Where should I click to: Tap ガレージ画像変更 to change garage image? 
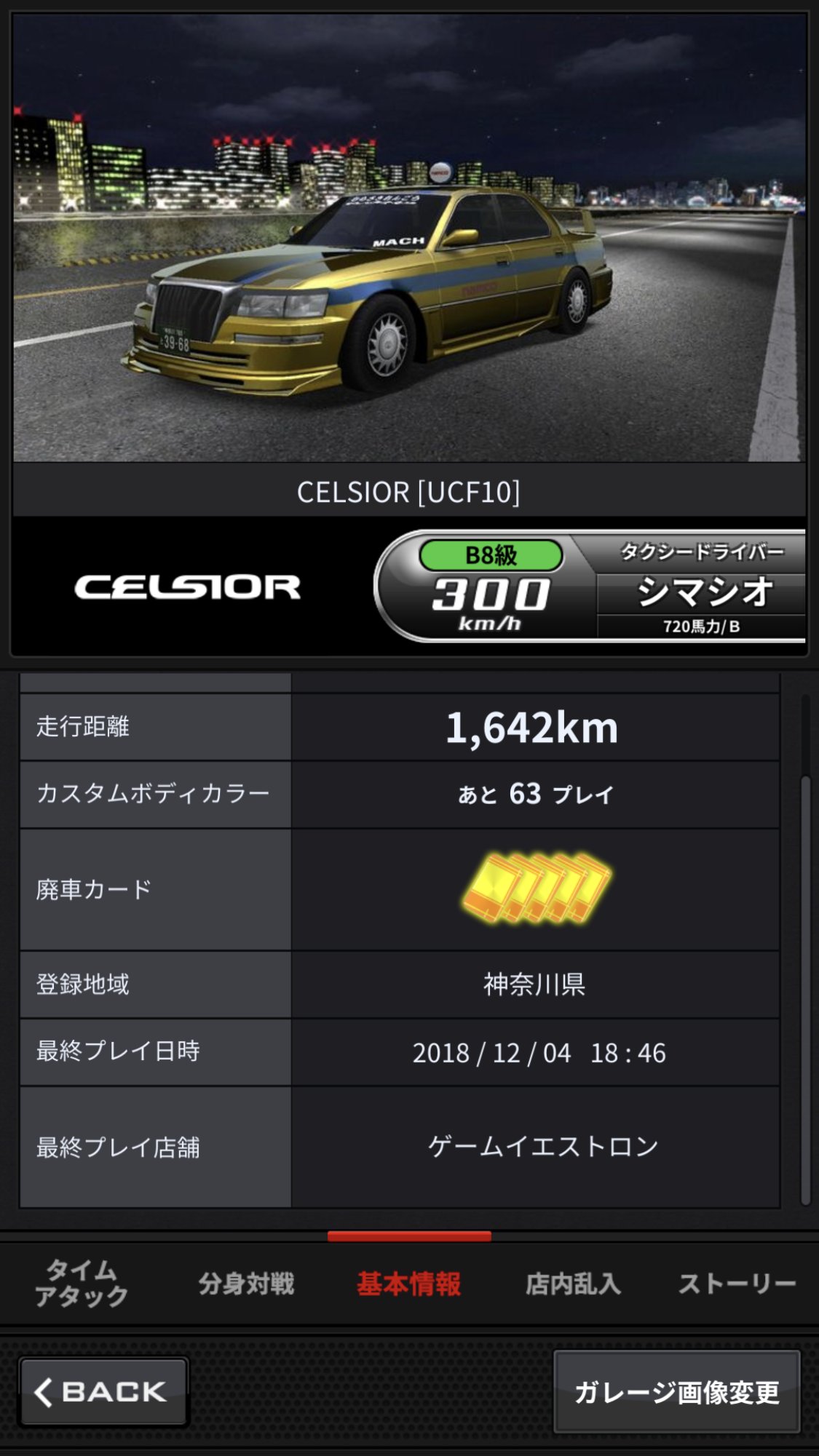click(x=677, y=1391)
